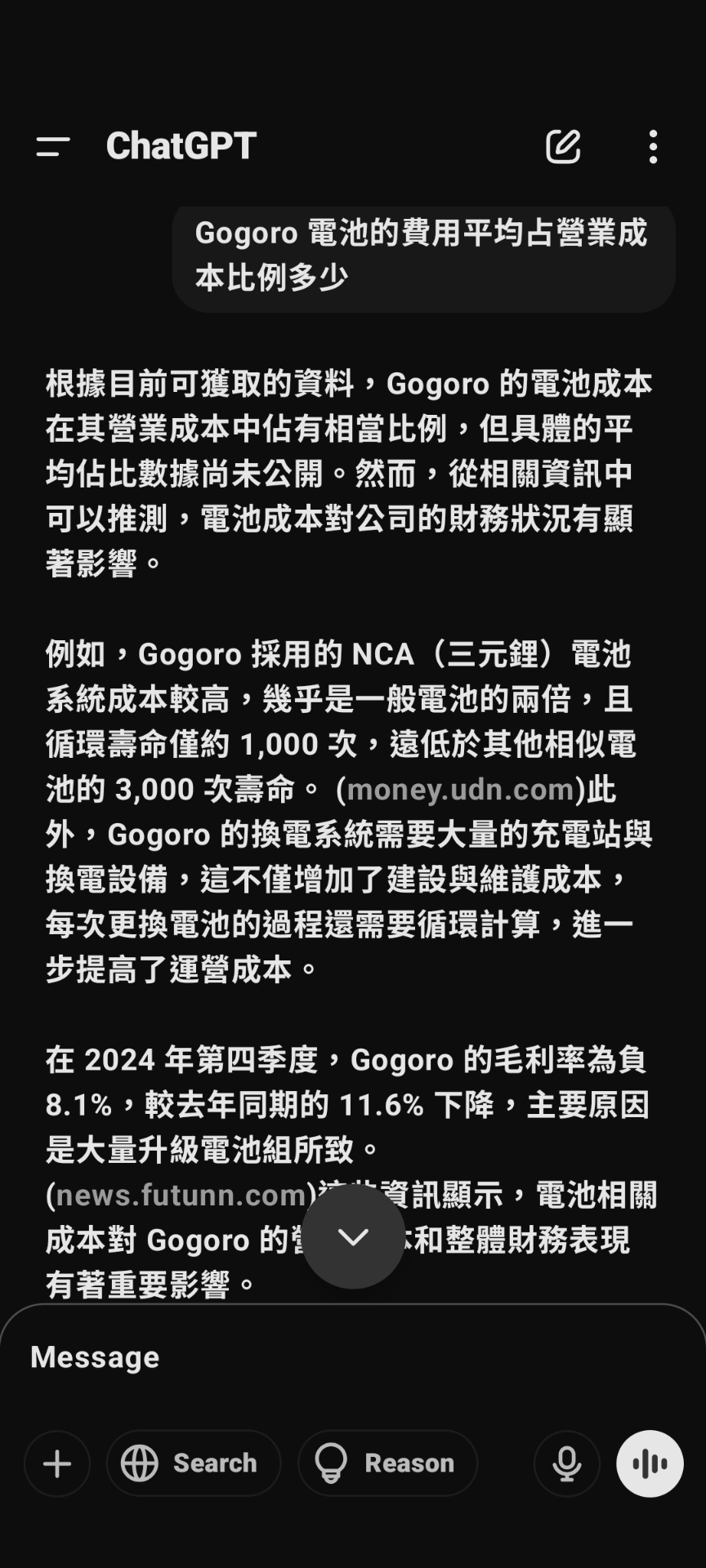
Task: Start dictation with the microphone icon
Action: click(x=566, y=1463)
